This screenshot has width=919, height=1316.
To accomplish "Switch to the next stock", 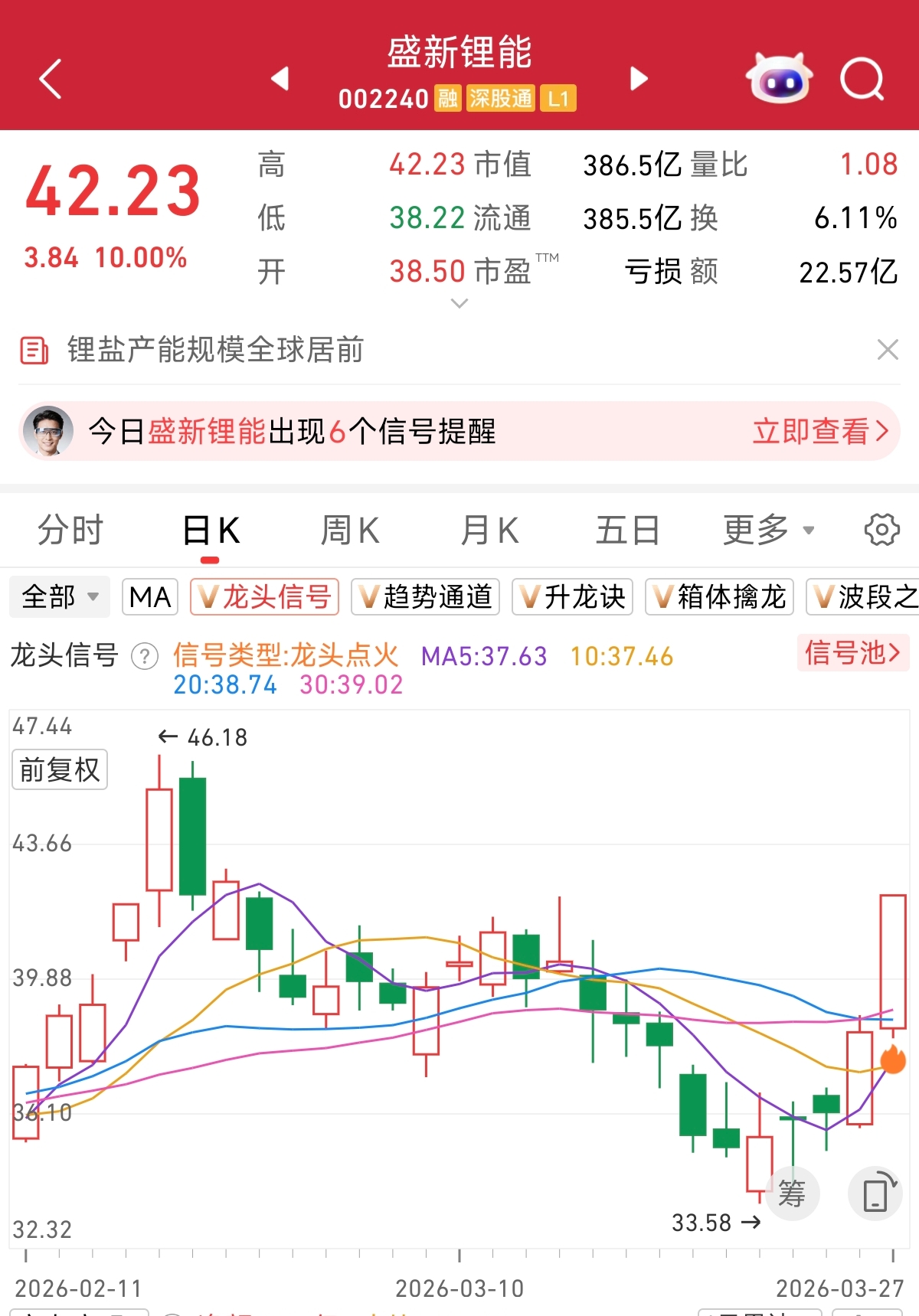I will [x=639, y=78].
